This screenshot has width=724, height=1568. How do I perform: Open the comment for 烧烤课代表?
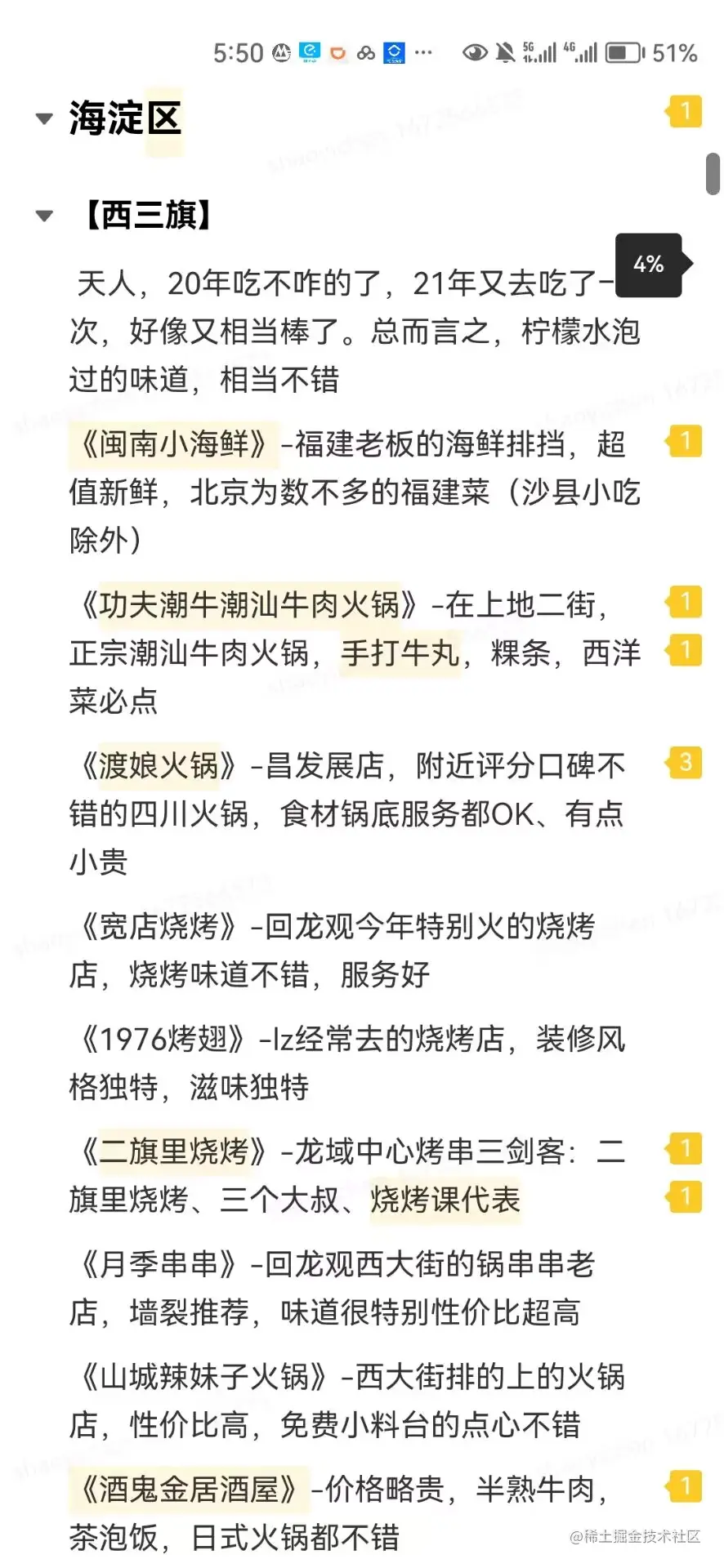(x=685, y=1197)
